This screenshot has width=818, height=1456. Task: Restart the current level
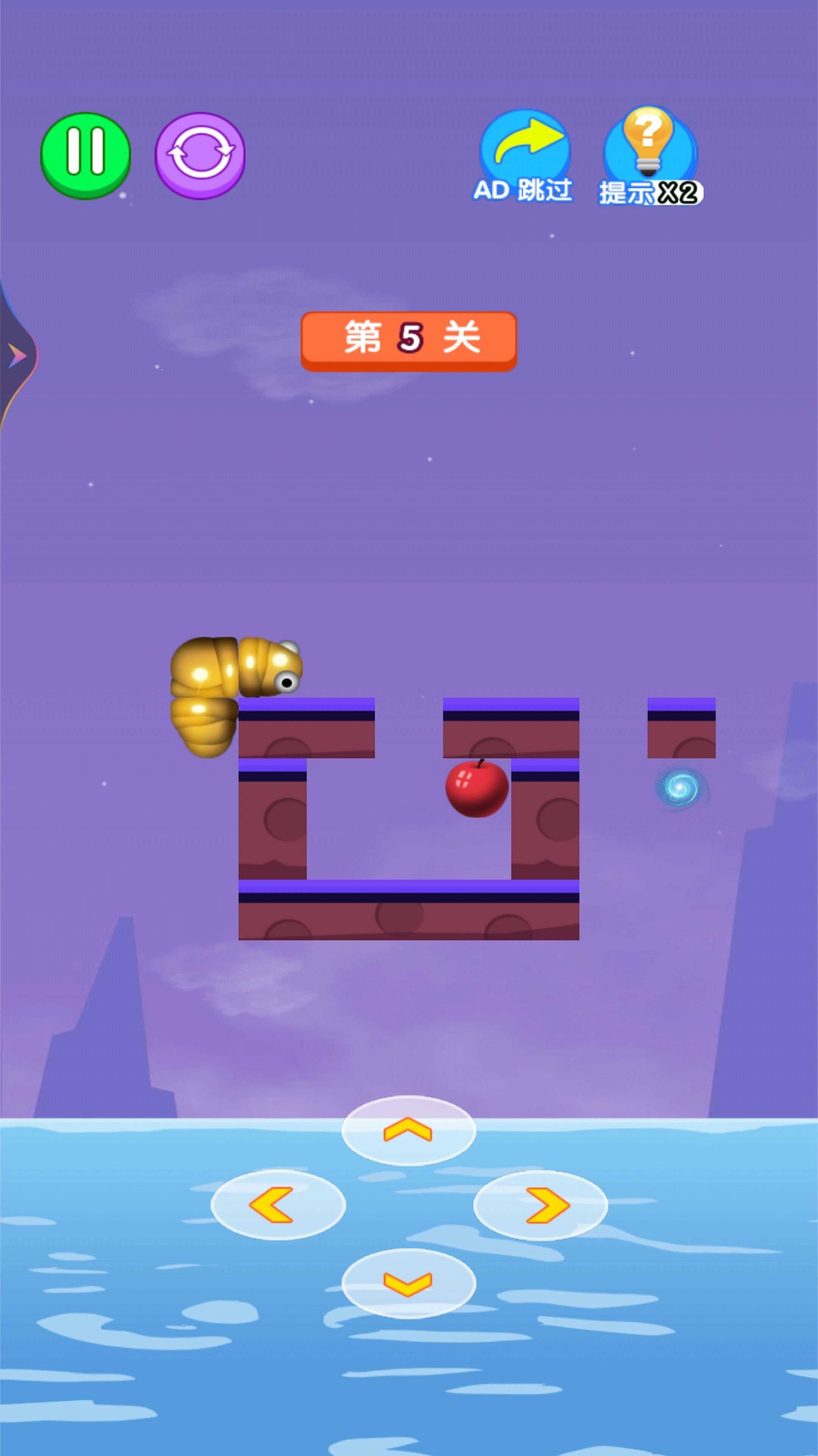(x=199, y=154)
